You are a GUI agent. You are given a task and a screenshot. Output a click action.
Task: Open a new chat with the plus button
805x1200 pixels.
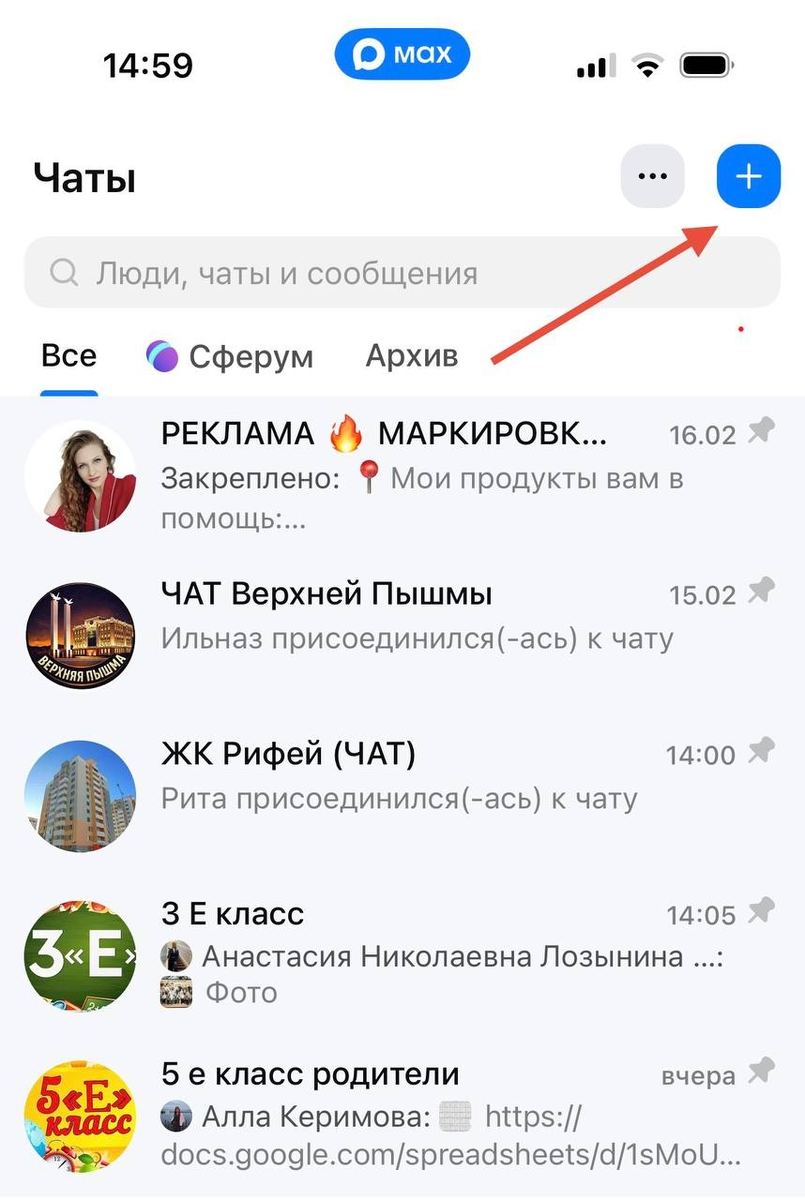click(748, 175)
